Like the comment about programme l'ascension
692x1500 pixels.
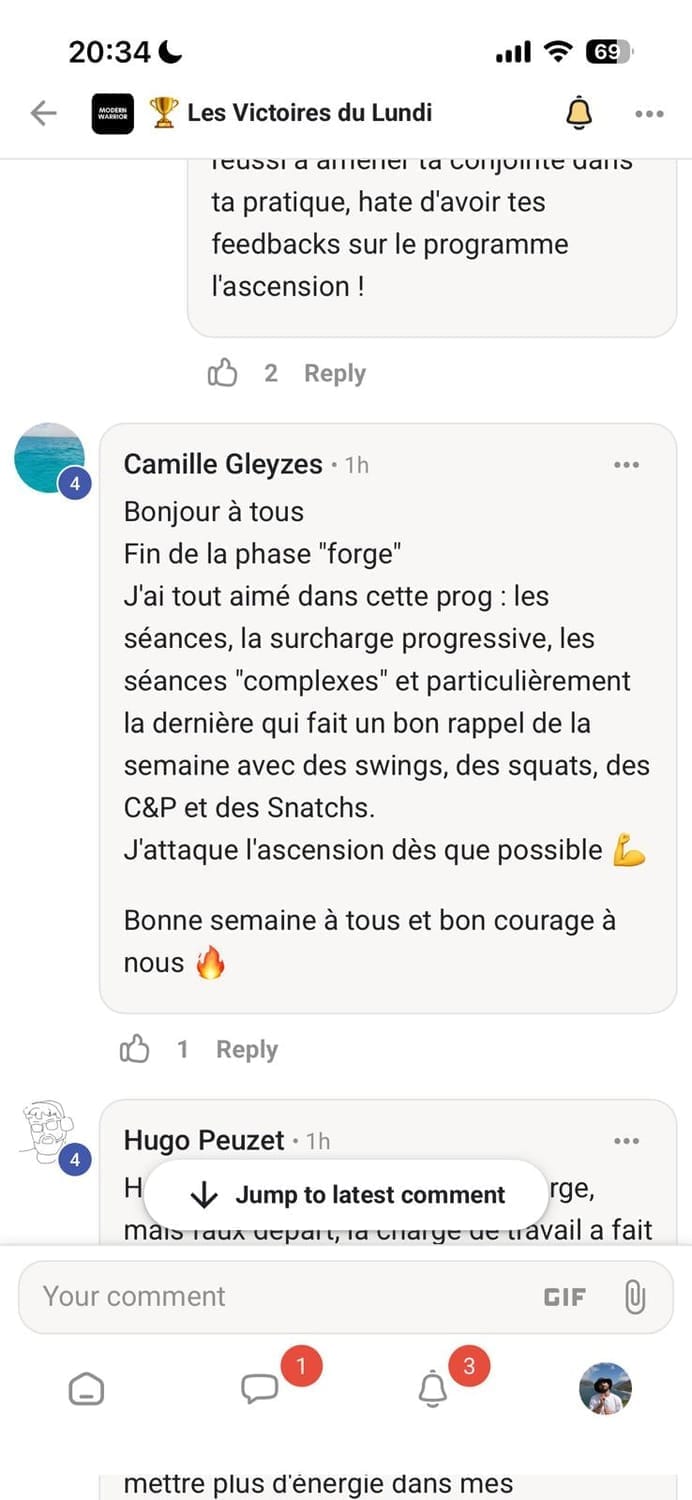click(x=222, y=374)
